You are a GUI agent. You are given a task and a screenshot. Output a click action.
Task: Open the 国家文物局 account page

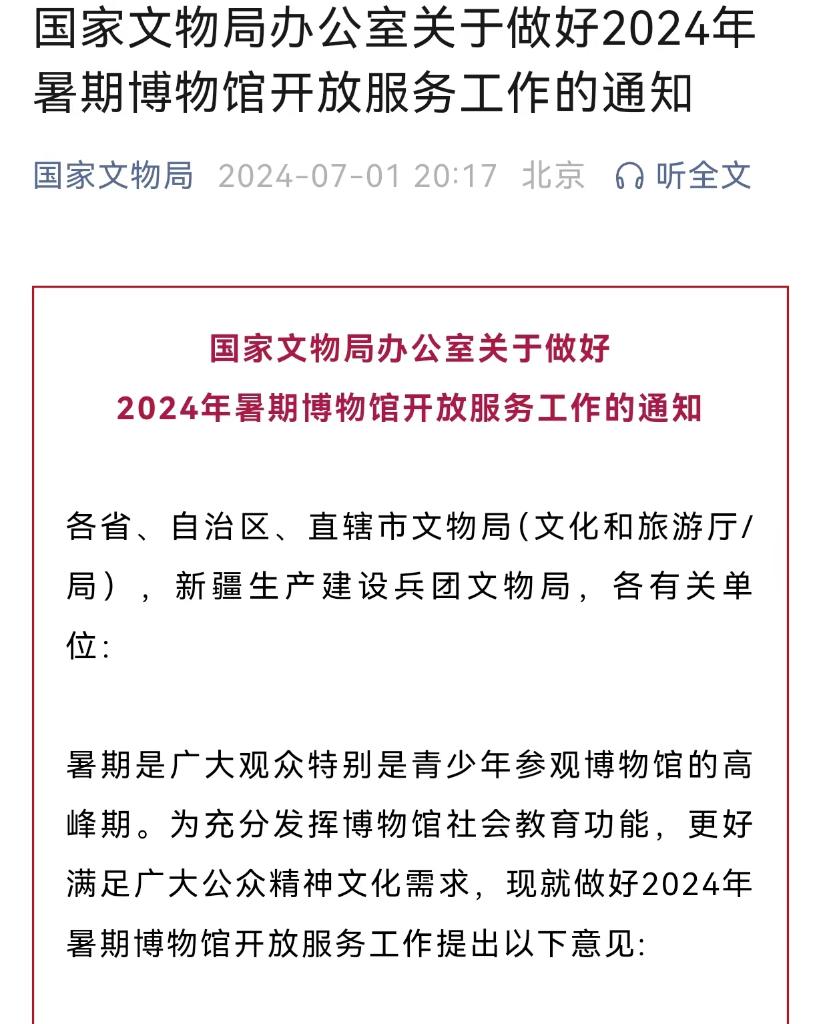point(113,176)
